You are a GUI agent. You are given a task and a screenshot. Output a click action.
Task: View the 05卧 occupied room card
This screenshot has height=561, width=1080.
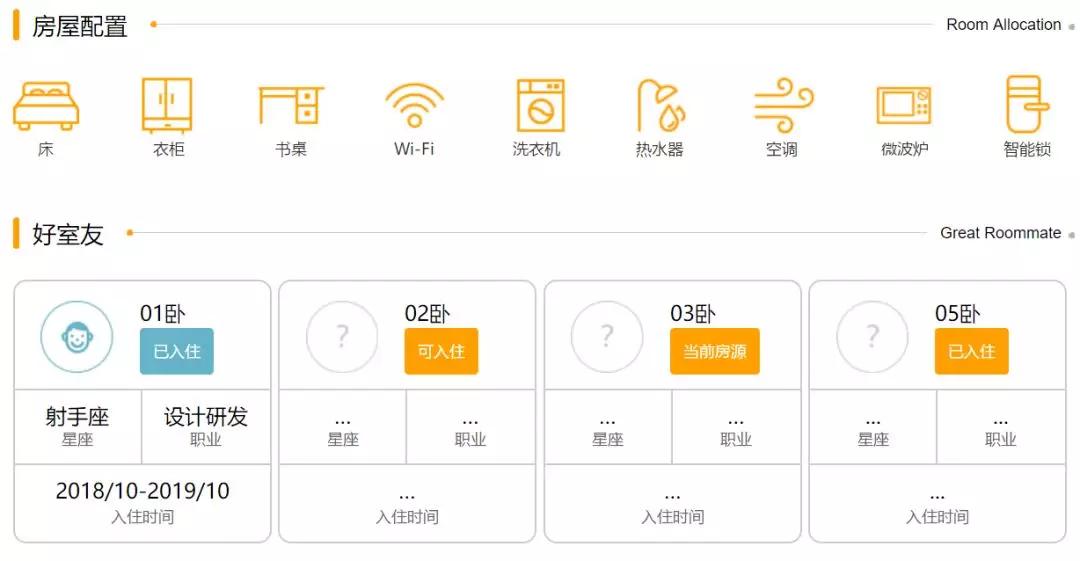pos(937,411)
